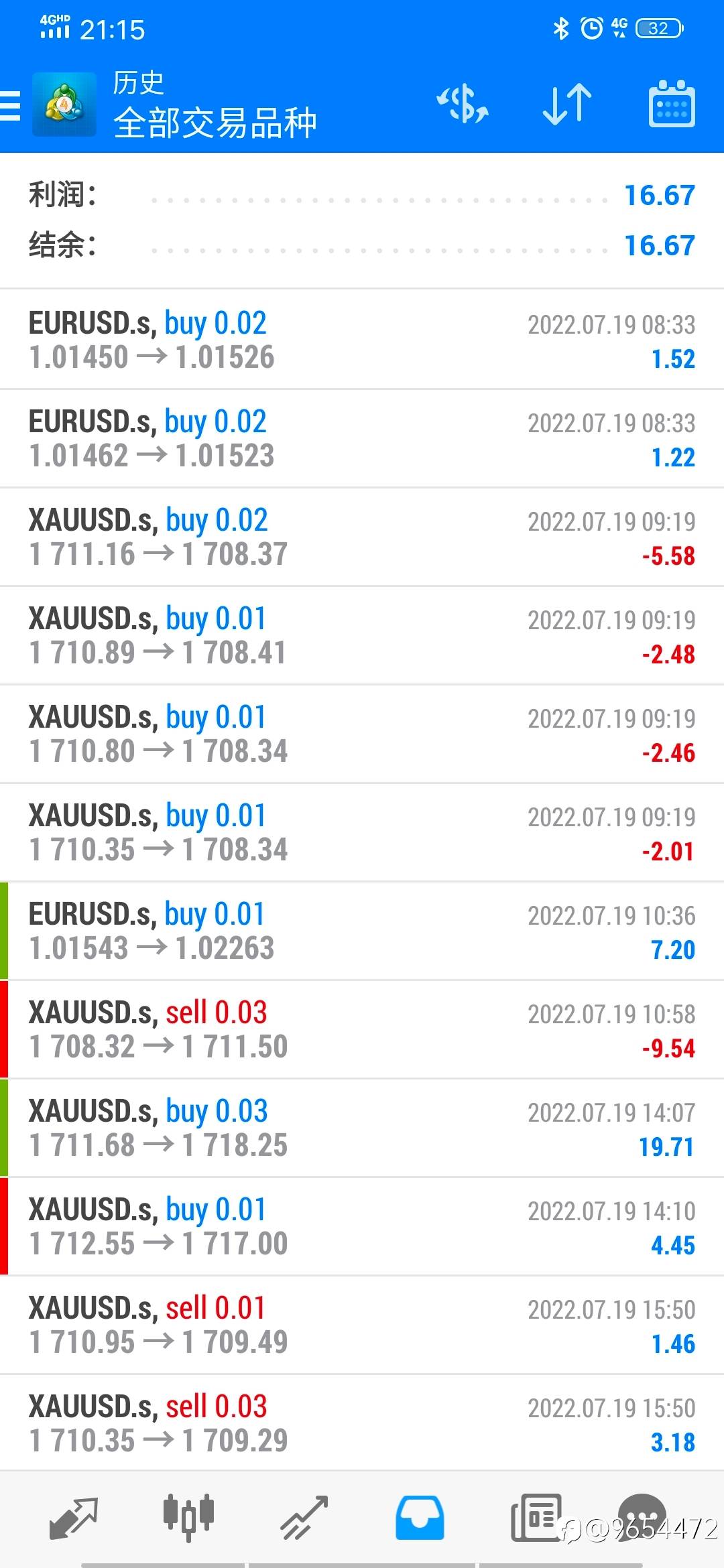Expand the EURUSD.s trade with profit 1.22

tap(362, 438)
